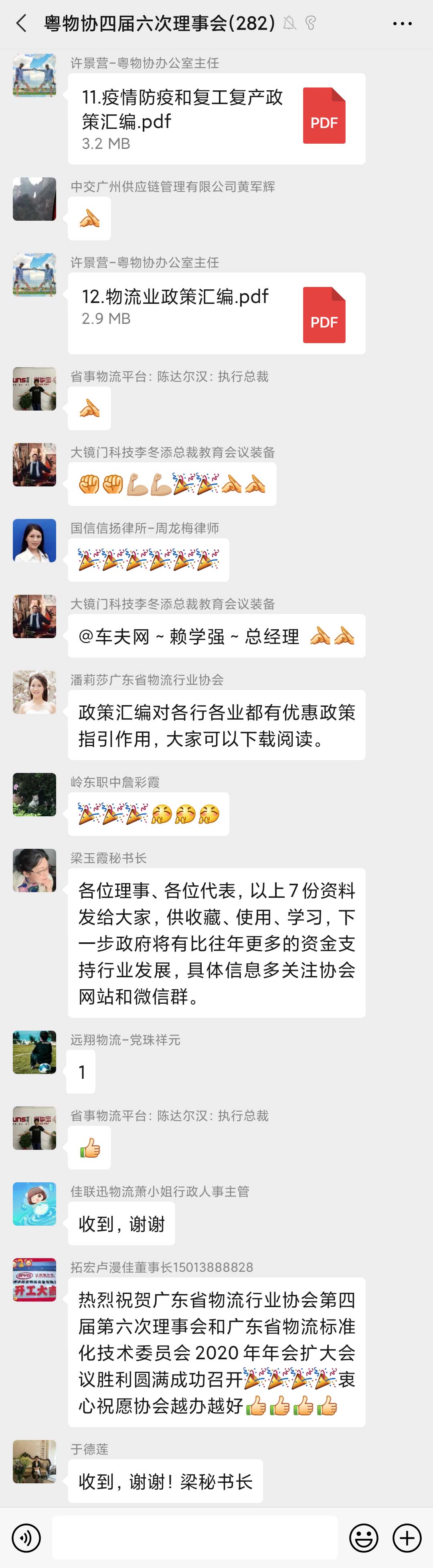This screenshot has width=433, height=1568.
Task: View 潘莉莎's profile avatar
Action: tap(34, 692)
